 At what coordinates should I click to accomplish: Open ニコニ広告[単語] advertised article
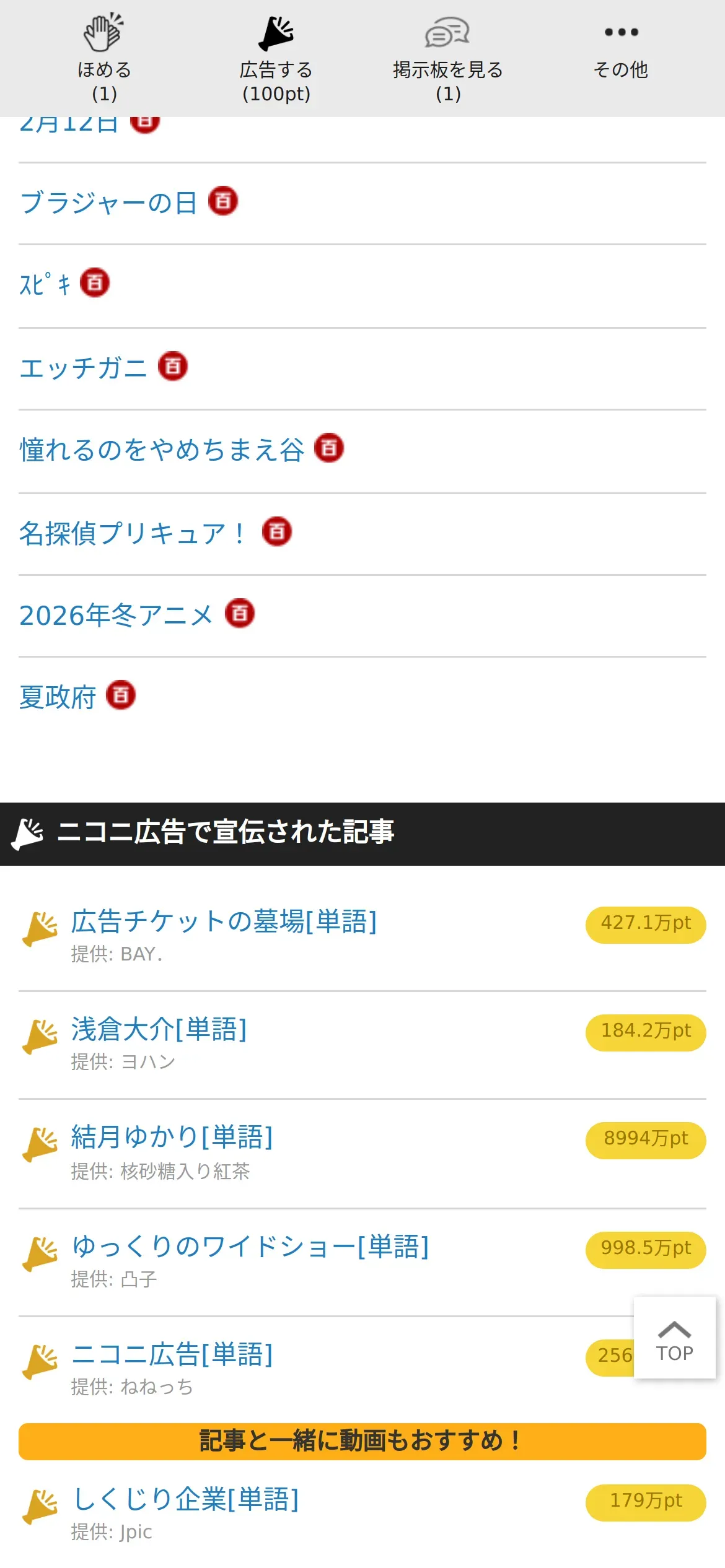tap(172, 1354)
